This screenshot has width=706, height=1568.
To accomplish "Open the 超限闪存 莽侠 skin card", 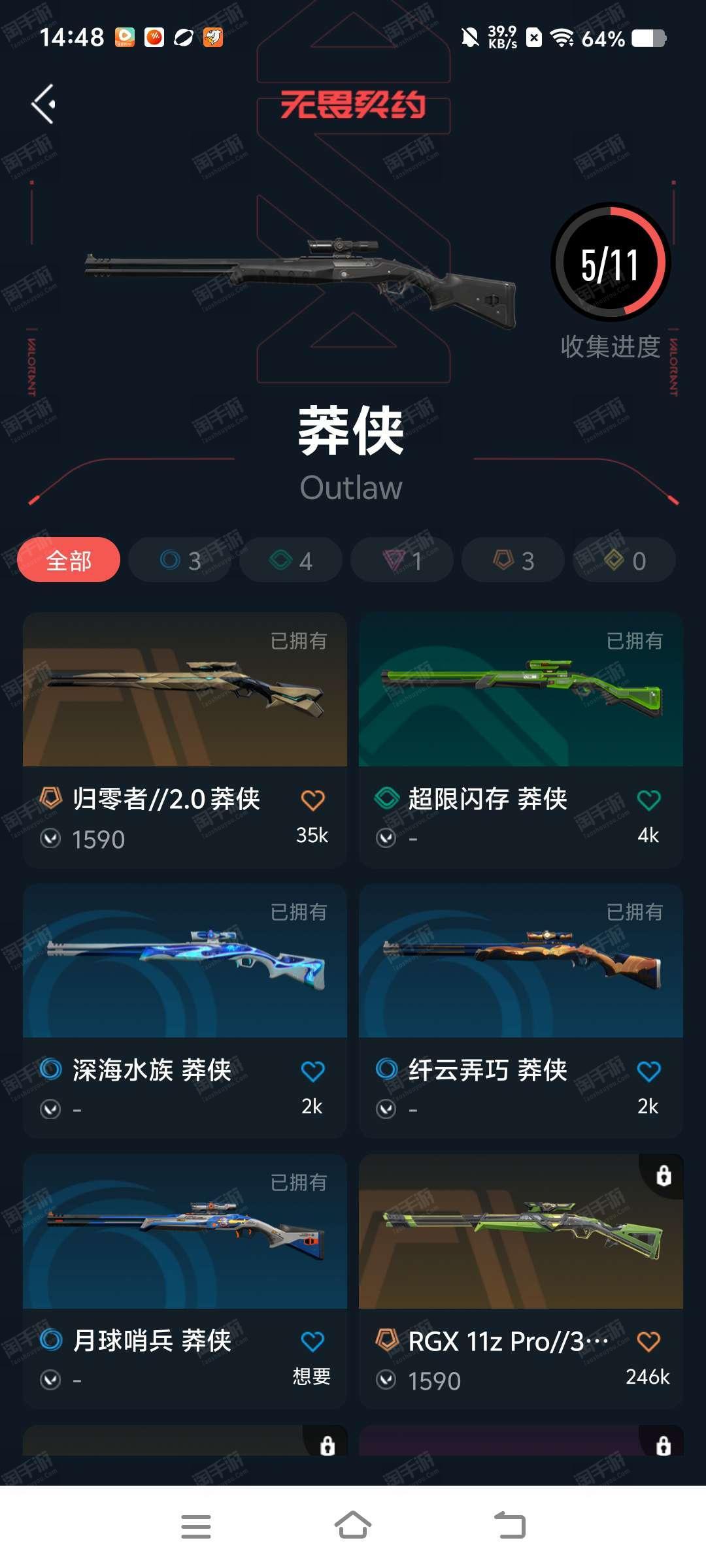I will [521, 740].
